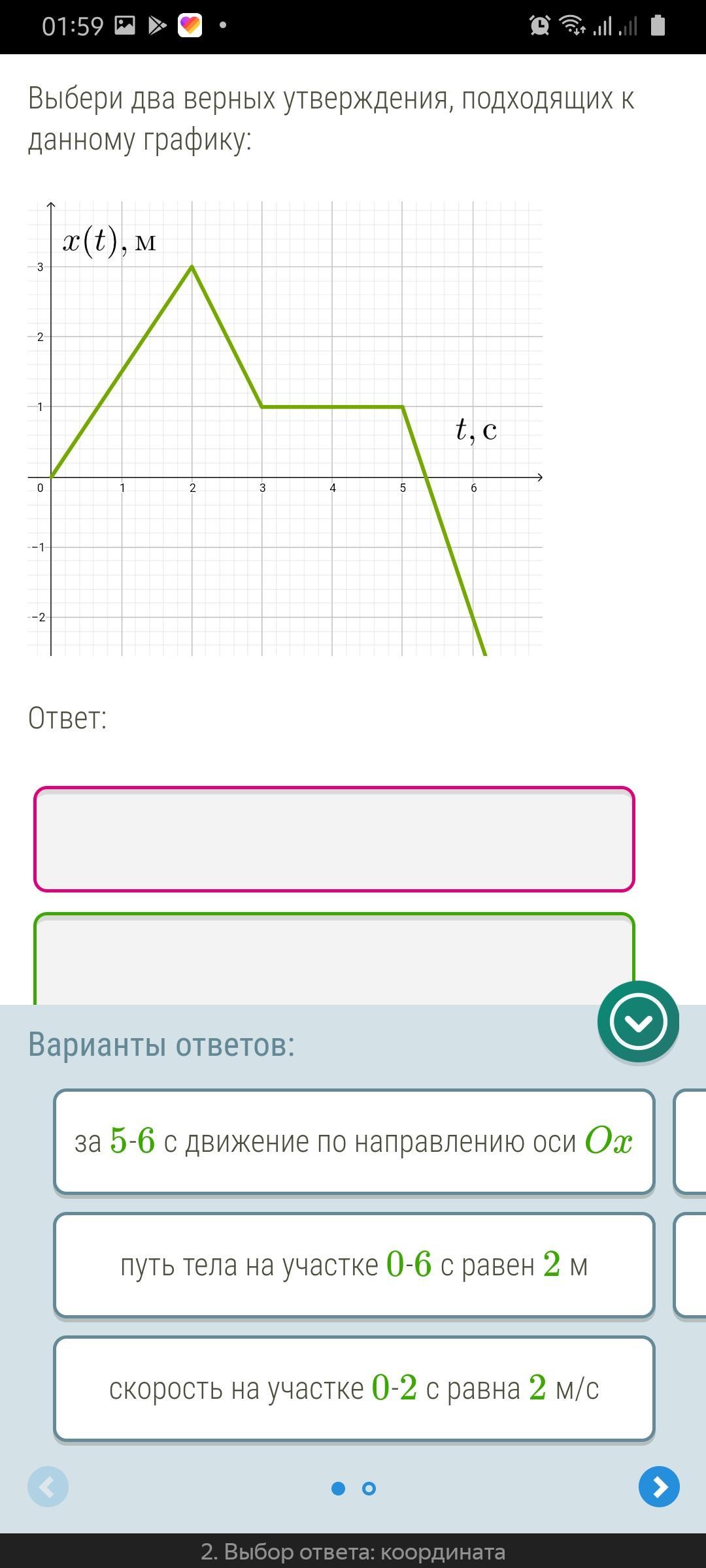Select answer about 5-6 s movement along Ox

(x=354, y=1141)
